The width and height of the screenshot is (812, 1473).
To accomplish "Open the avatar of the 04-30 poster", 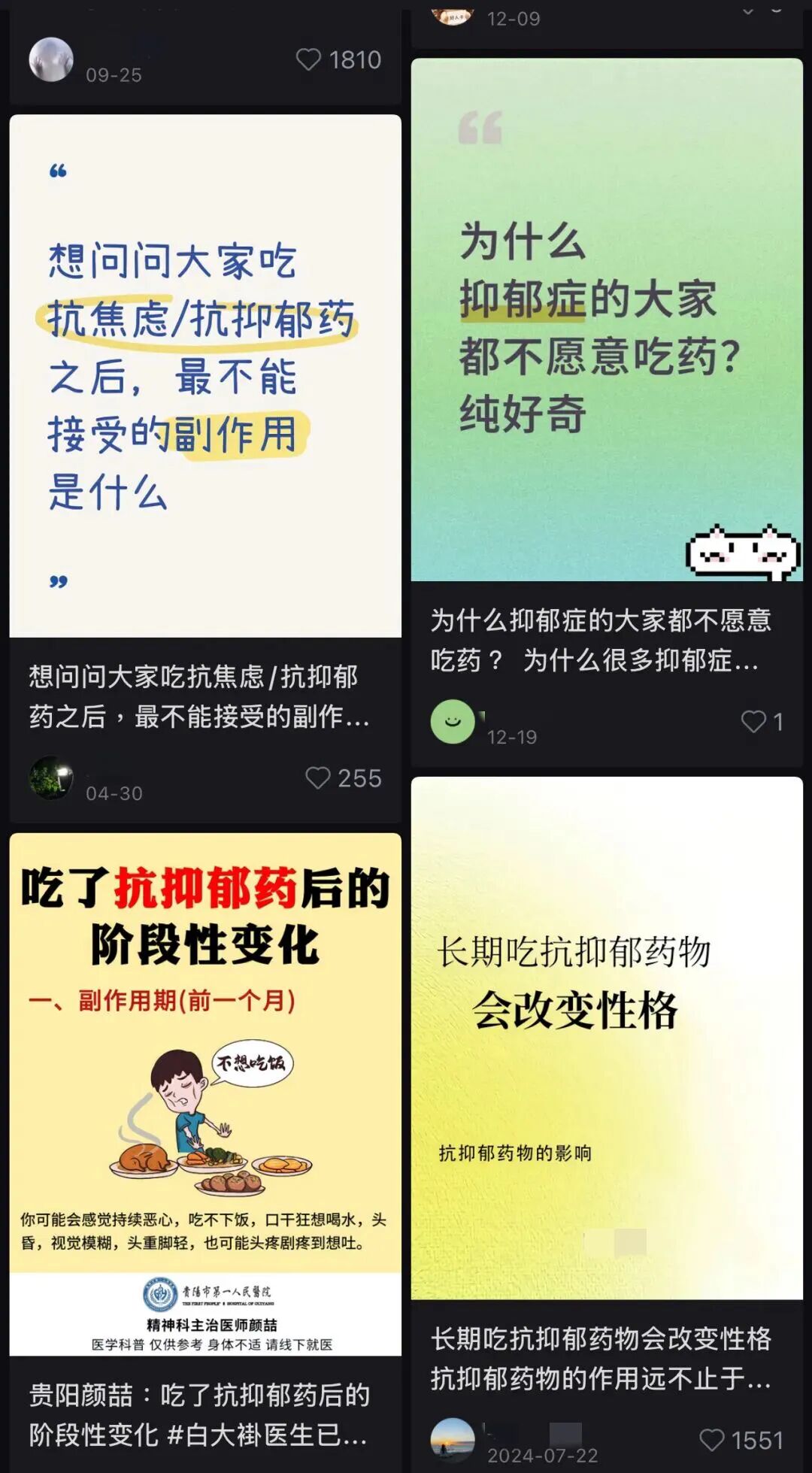I will click(x=50, y=775).
